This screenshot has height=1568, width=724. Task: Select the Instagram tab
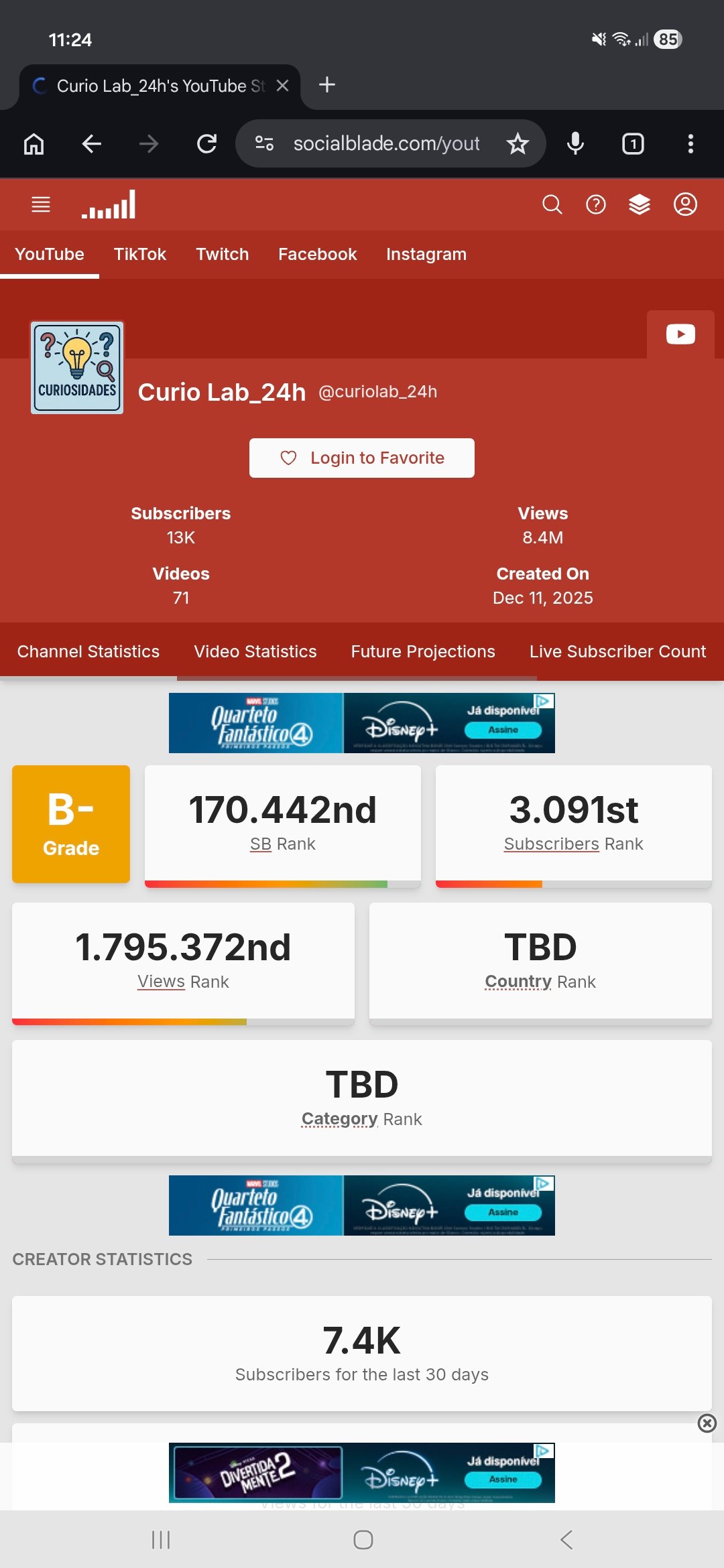426,255
